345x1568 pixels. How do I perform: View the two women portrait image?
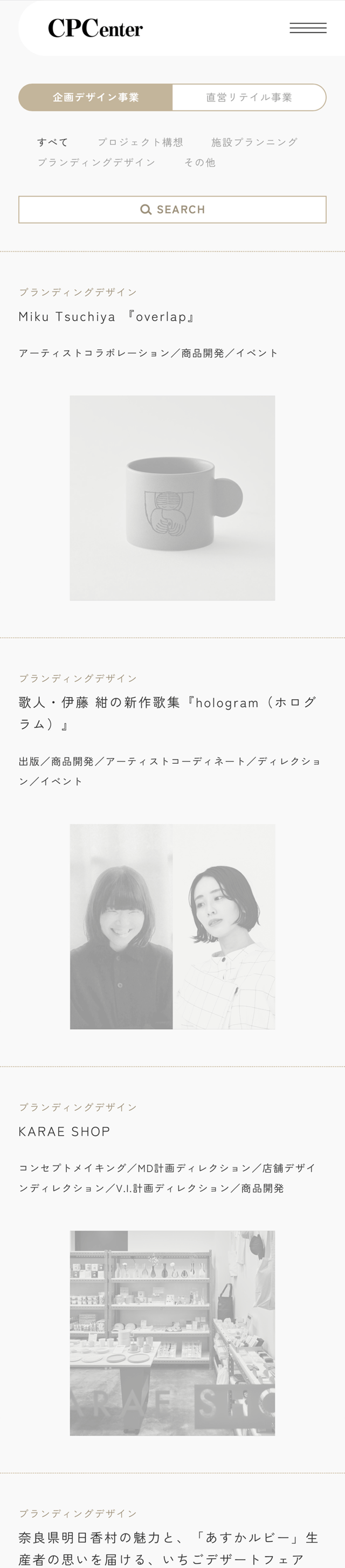[172, 927]
